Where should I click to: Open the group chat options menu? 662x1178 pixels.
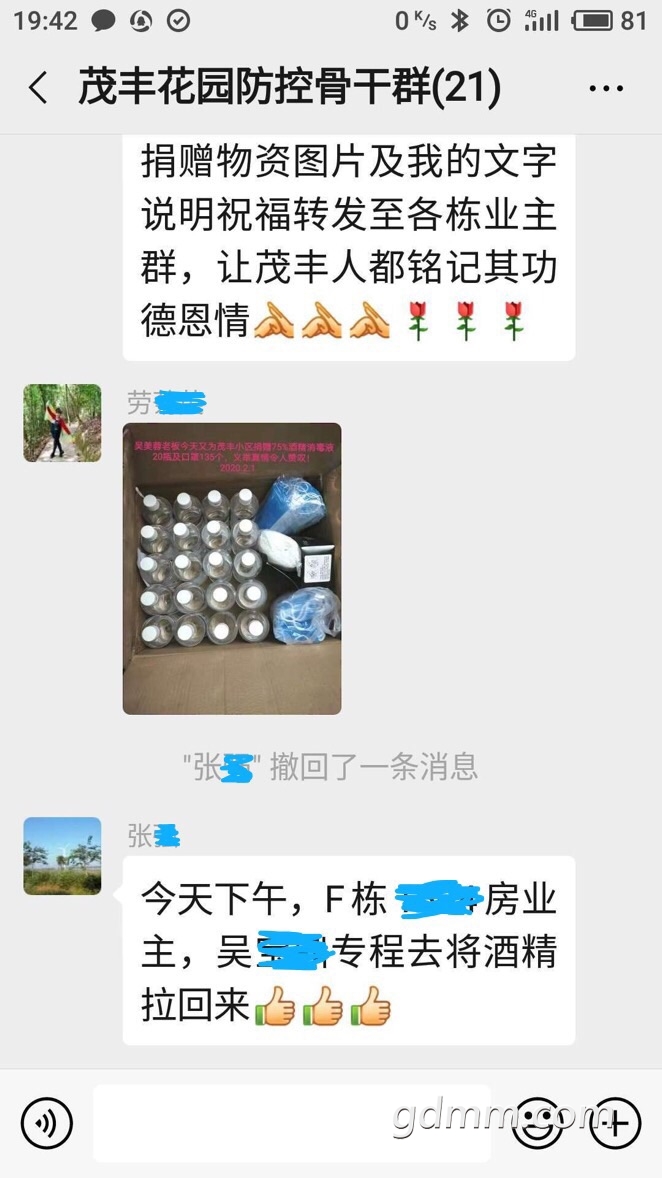click(606, 88)
